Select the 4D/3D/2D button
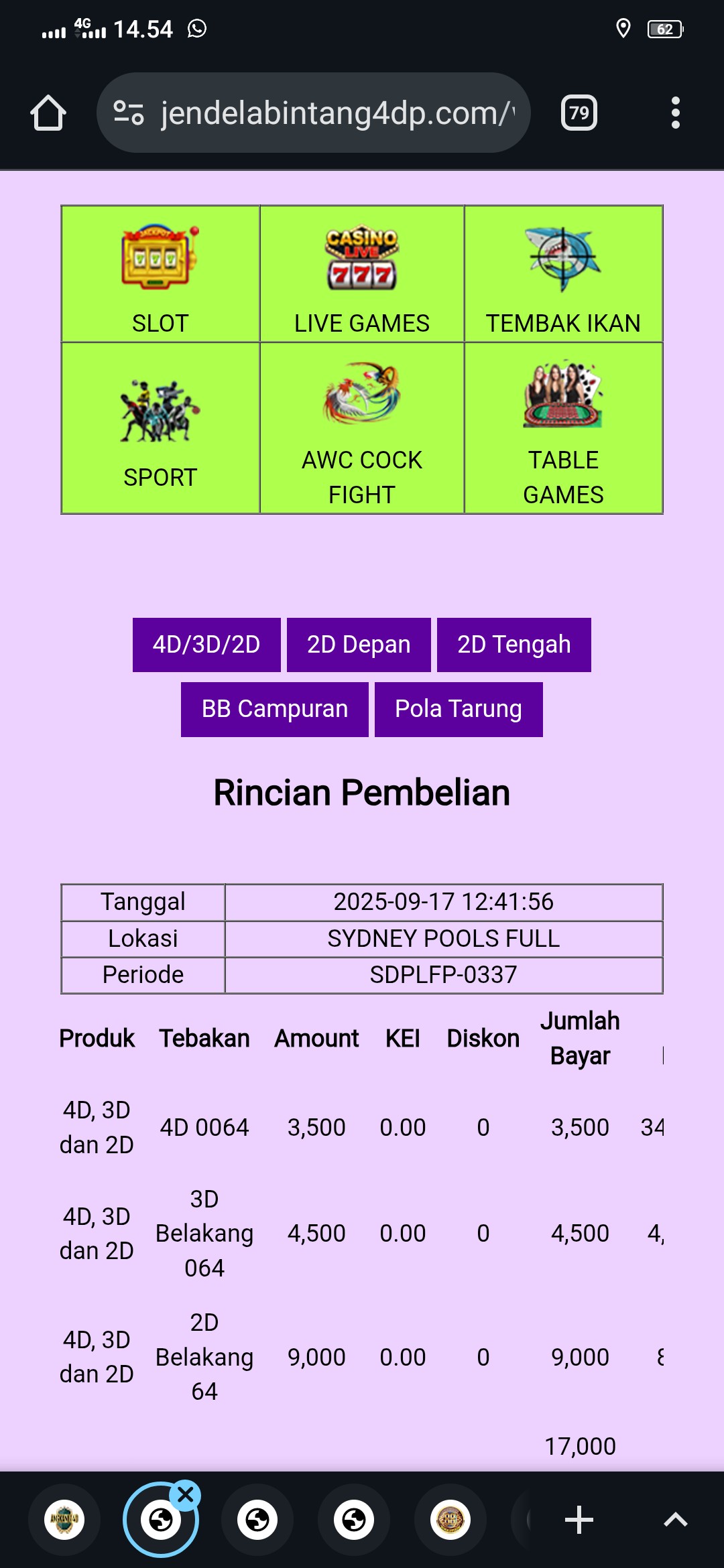The width and height of the screenshot is (724, 1568). (206, 645)
